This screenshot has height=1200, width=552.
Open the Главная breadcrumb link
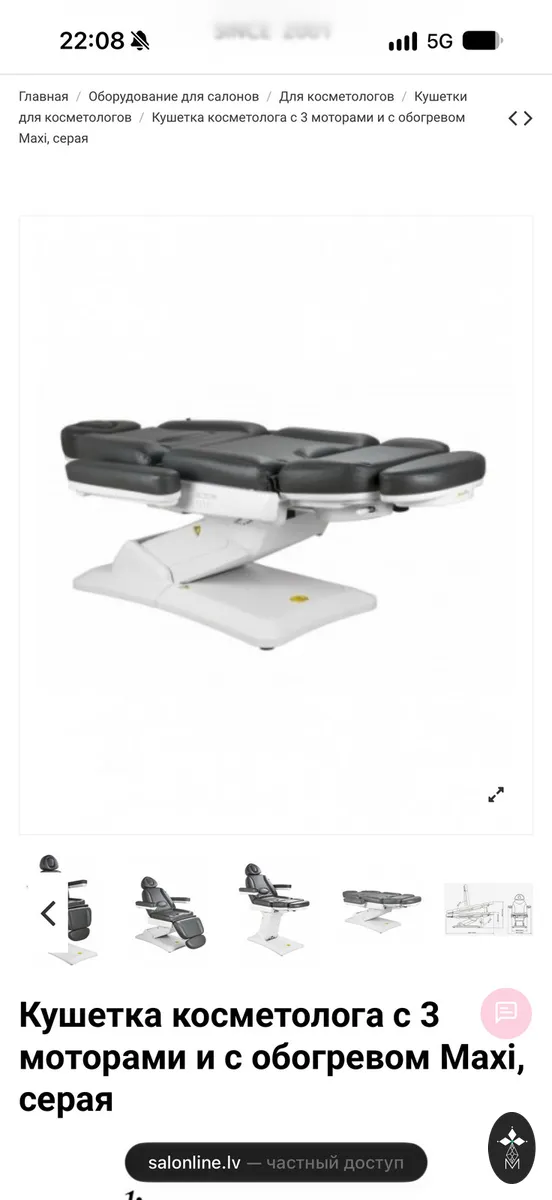point(43,96)
